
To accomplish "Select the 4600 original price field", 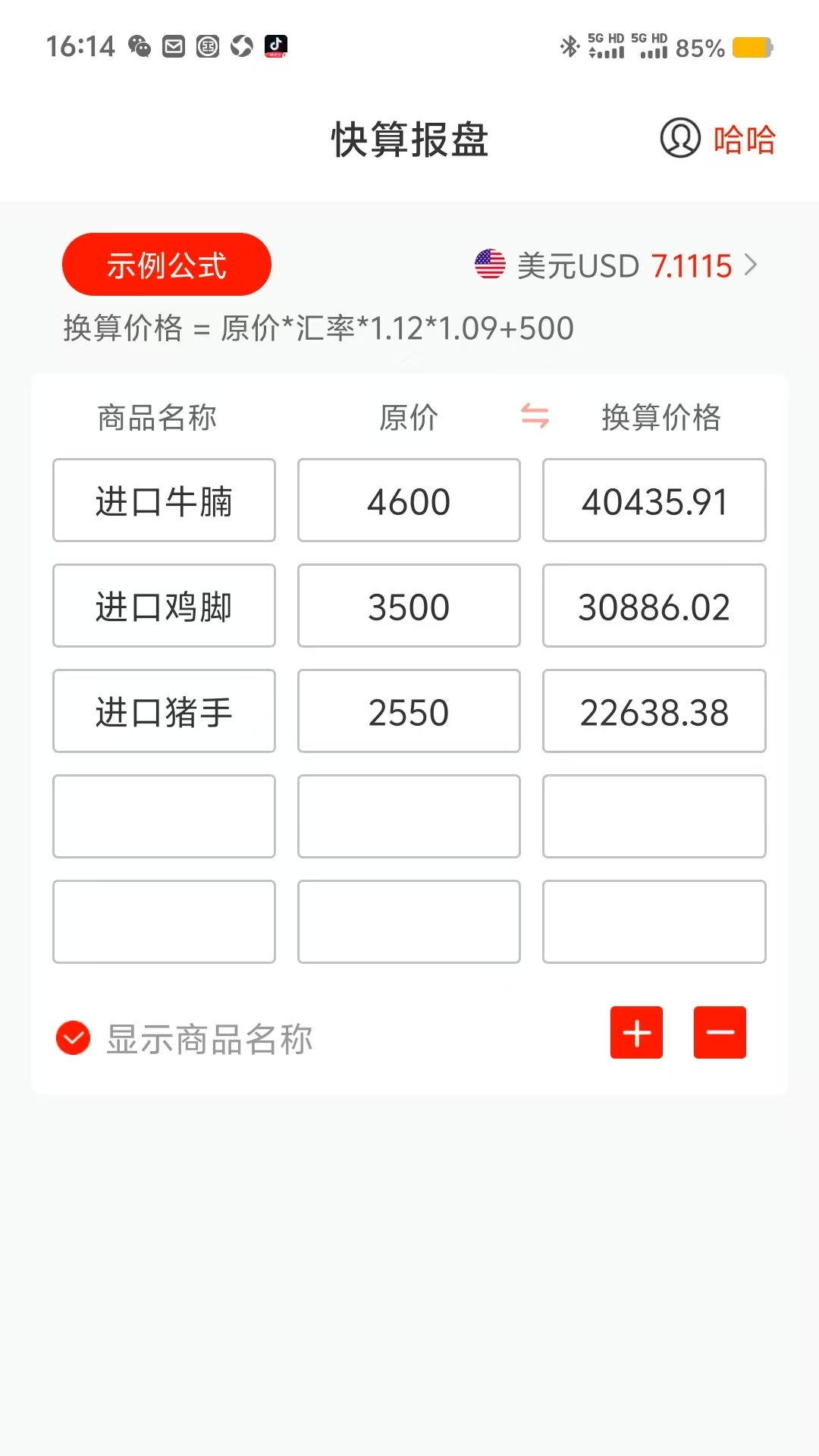I will pos(408,500).
